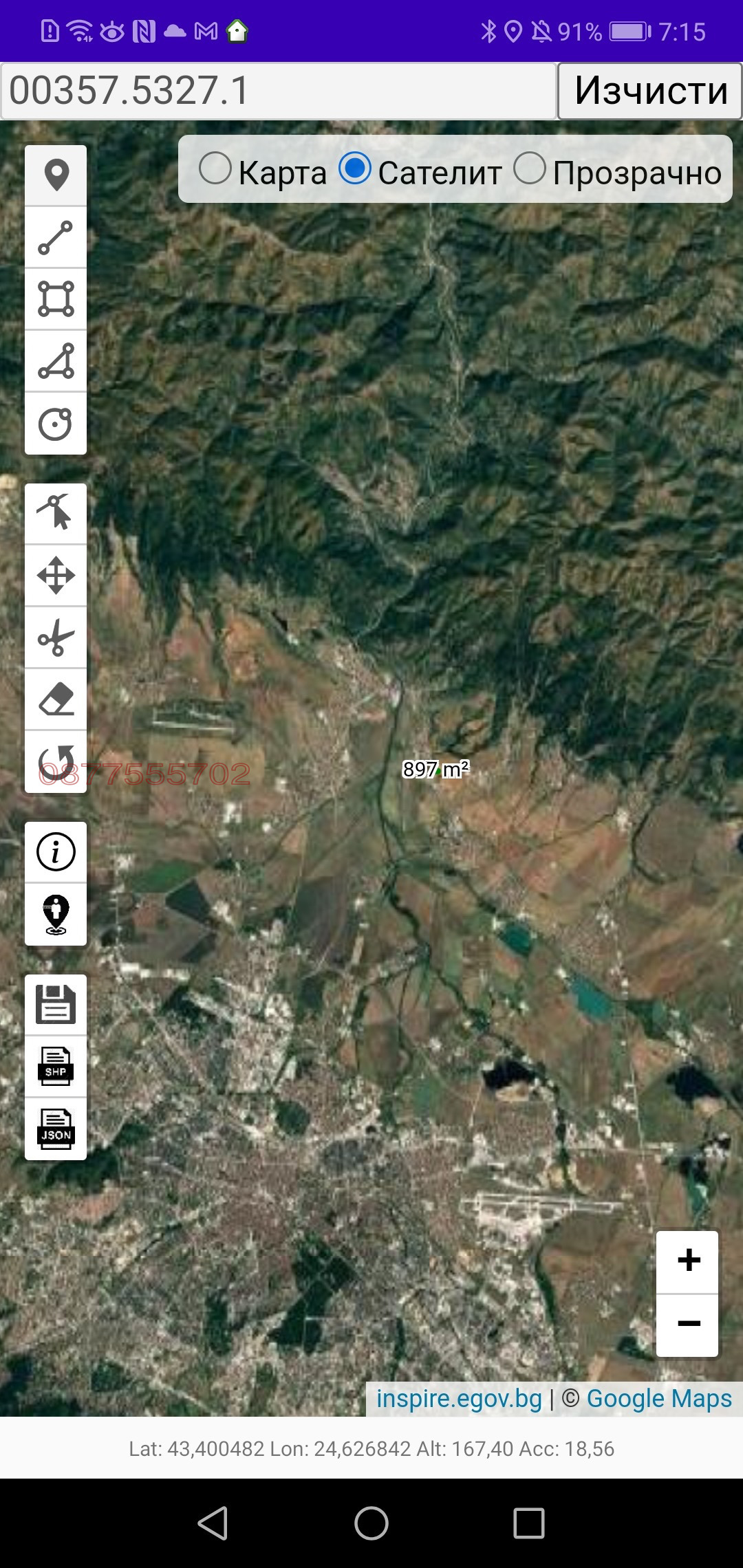Choose the rectangle drawing tool
743x1568 pixels.
tap(56, 299)
